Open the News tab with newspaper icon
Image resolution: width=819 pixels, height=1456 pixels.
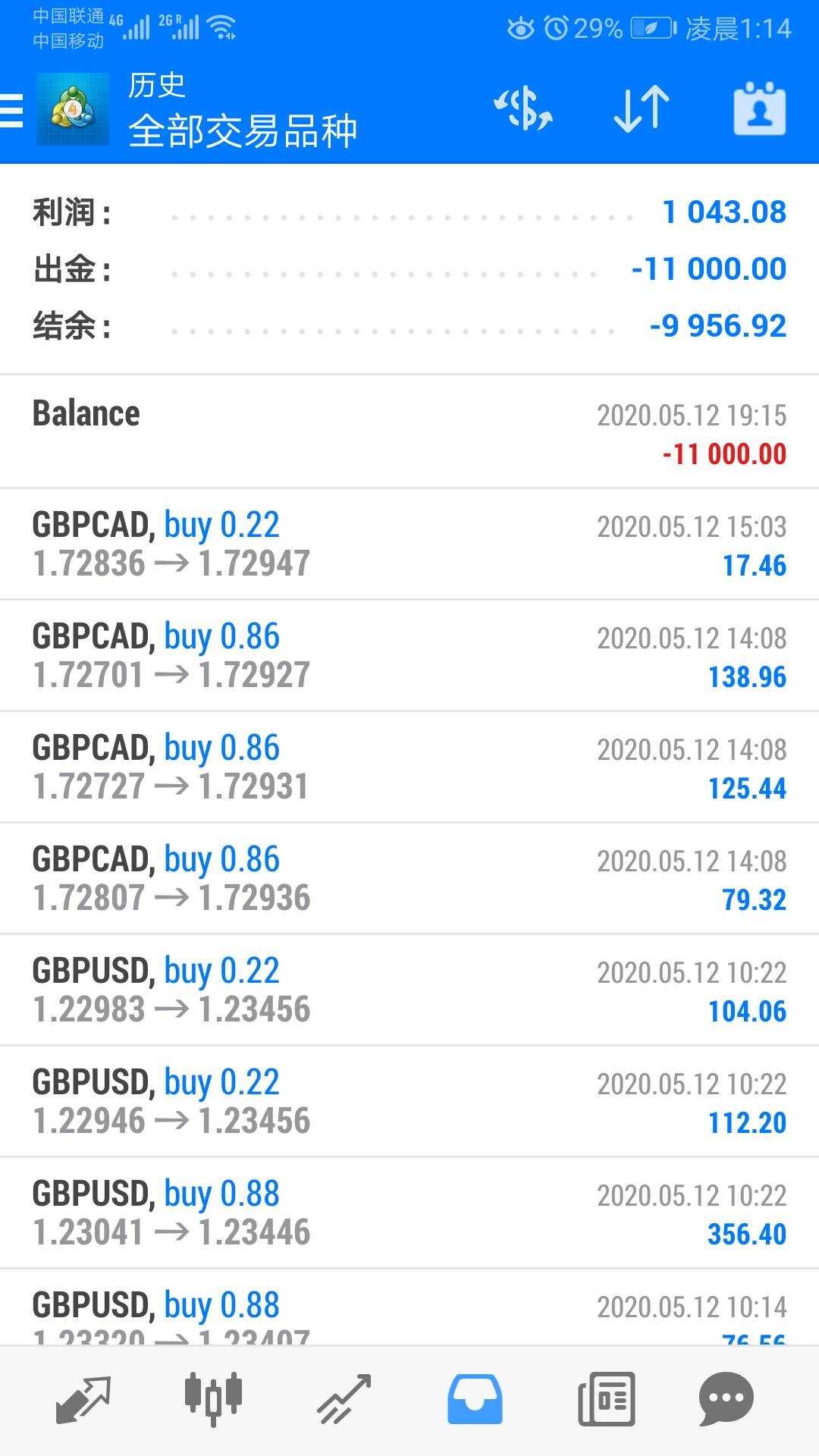pyautogui.click(x=606, y=1399)
